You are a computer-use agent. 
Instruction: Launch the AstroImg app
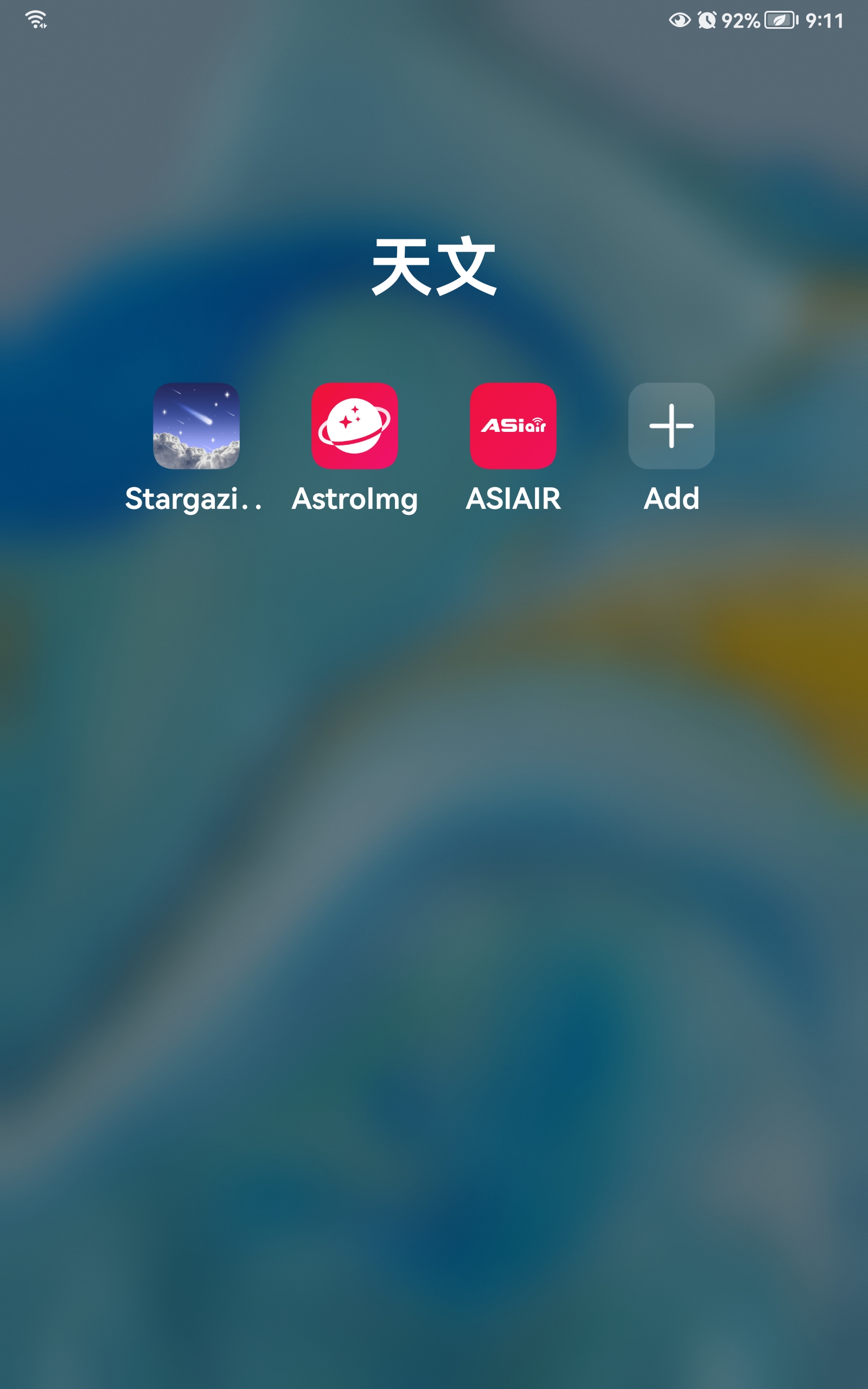[x=354, y=426]
